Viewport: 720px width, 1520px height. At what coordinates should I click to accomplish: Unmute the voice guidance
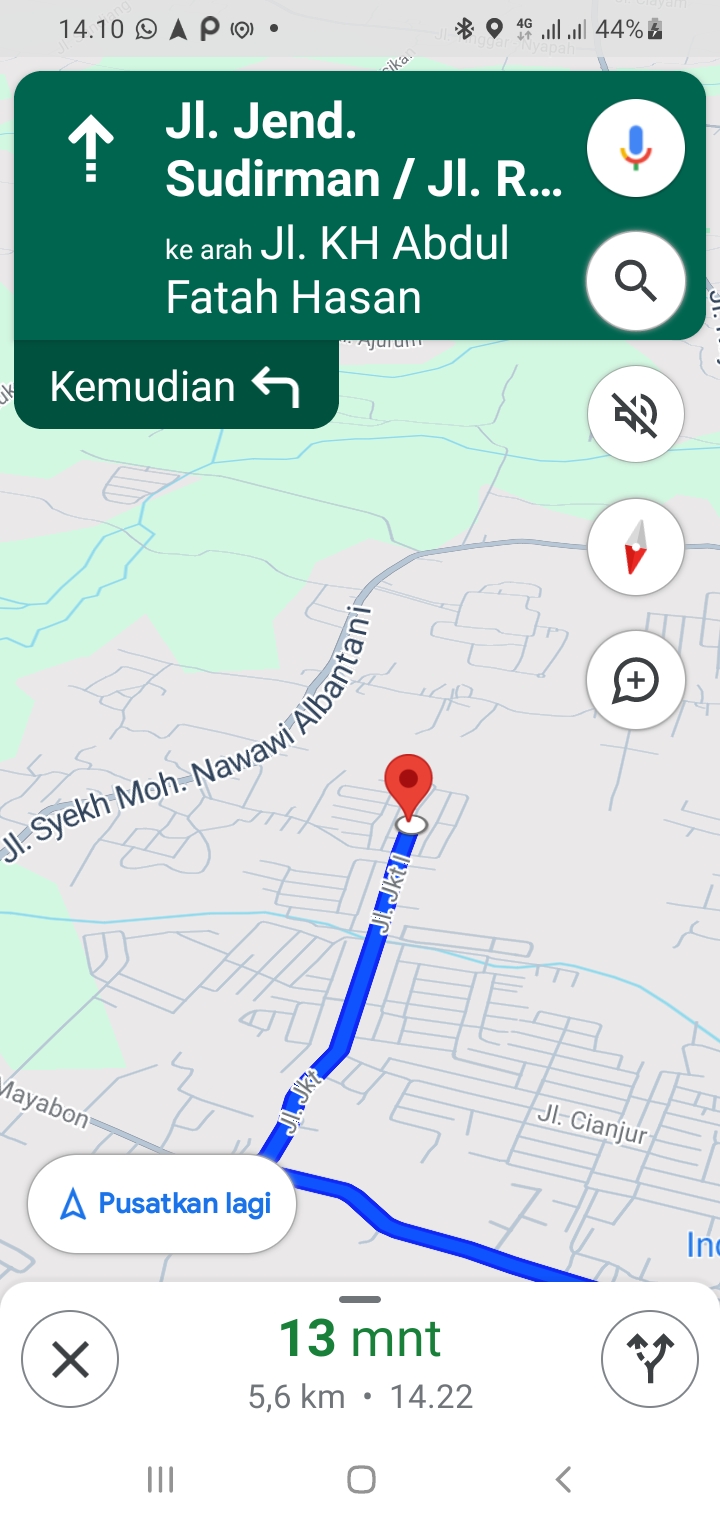(636, 414)
